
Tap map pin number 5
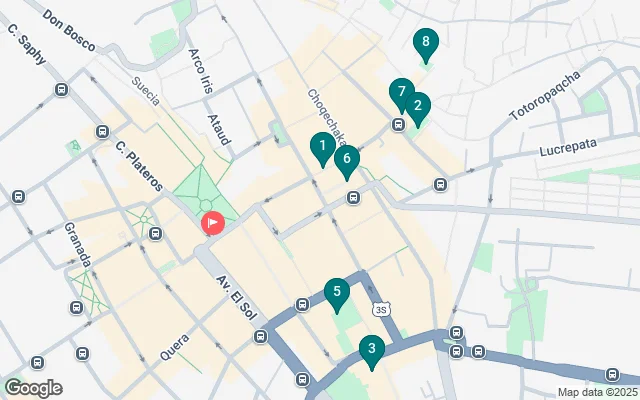pyautogui.click(x=337, y=292)
